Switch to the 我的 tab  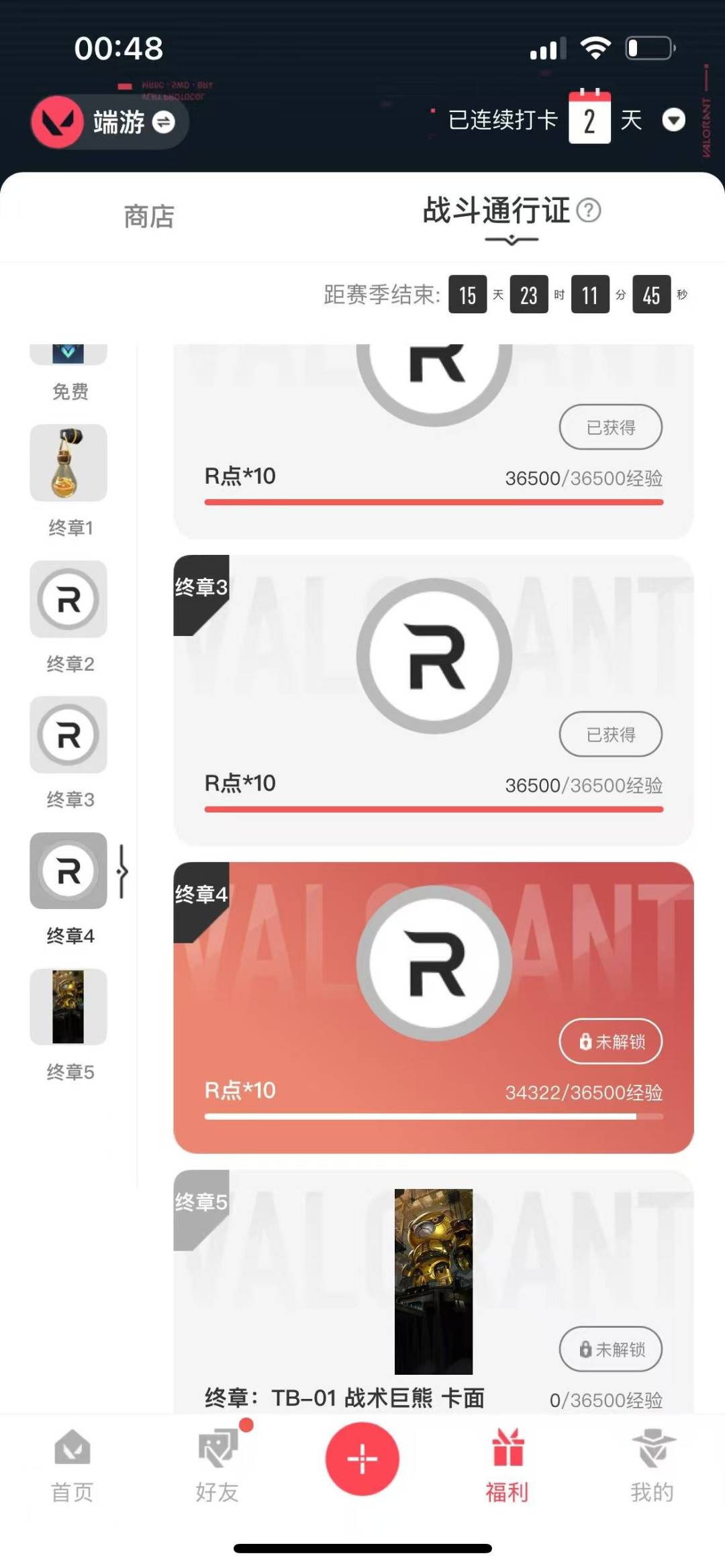pyautogui.click(x=652, y=1465)
